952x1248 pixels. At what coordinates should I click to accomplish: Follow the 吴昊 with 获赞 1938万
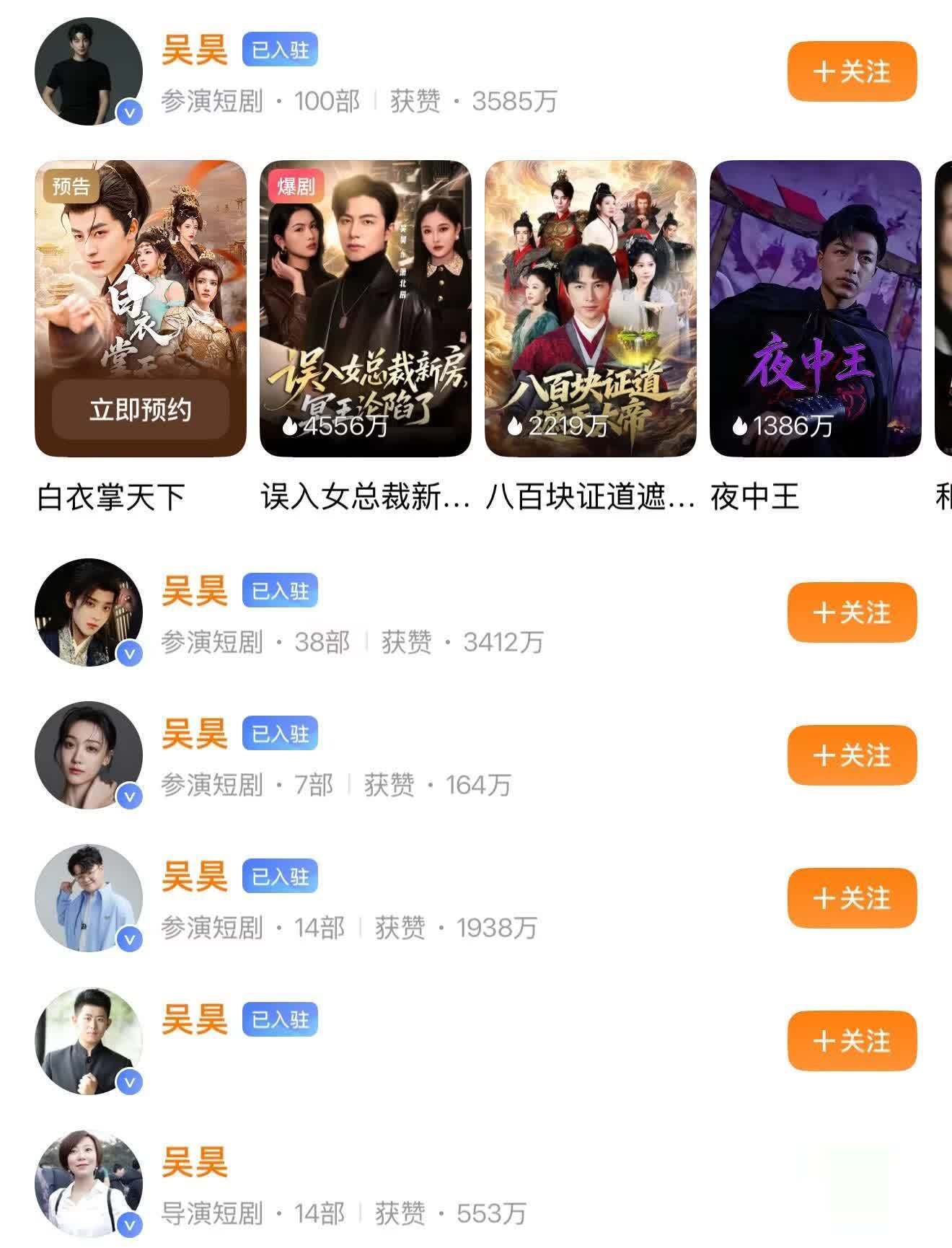[x=851, y=898]
